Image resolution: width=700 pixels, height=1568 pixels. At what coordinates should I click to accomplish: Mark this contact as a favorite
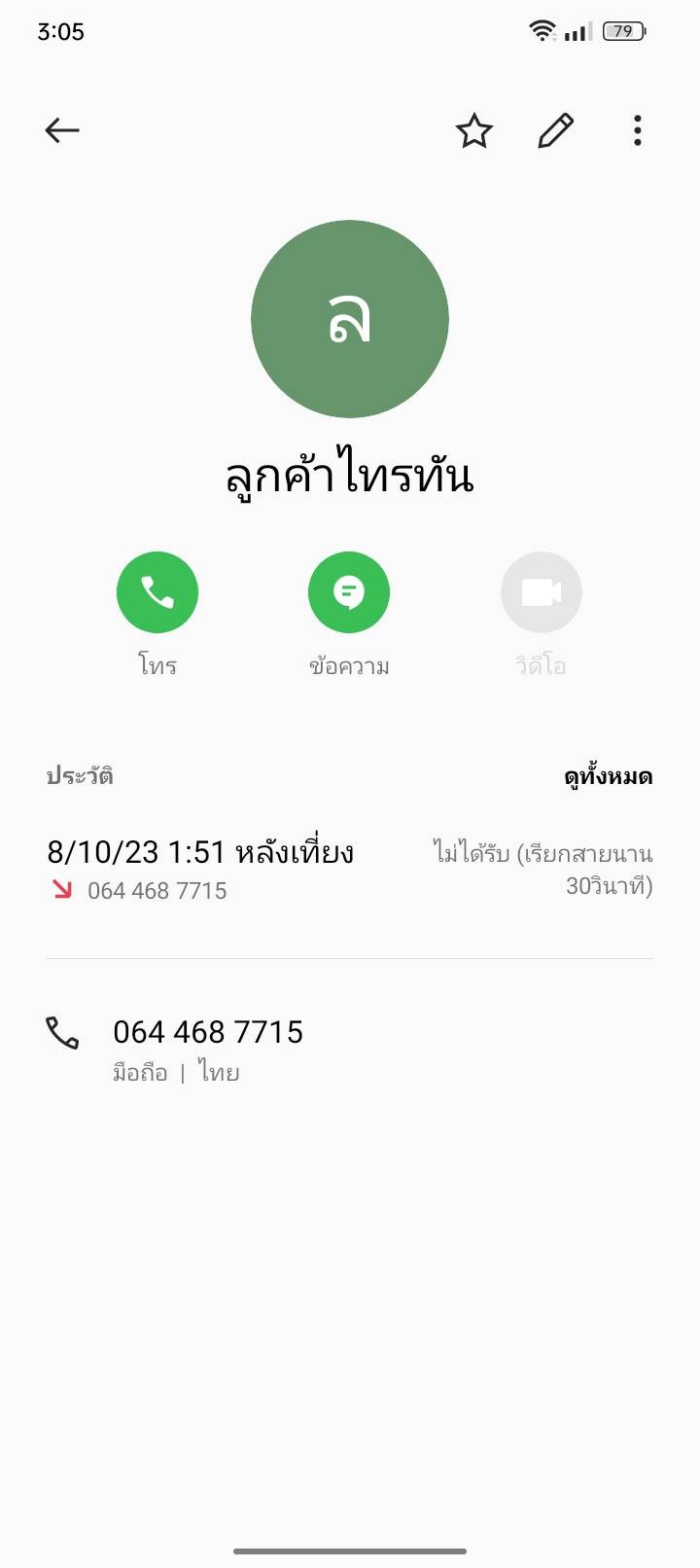pos(474,130)
